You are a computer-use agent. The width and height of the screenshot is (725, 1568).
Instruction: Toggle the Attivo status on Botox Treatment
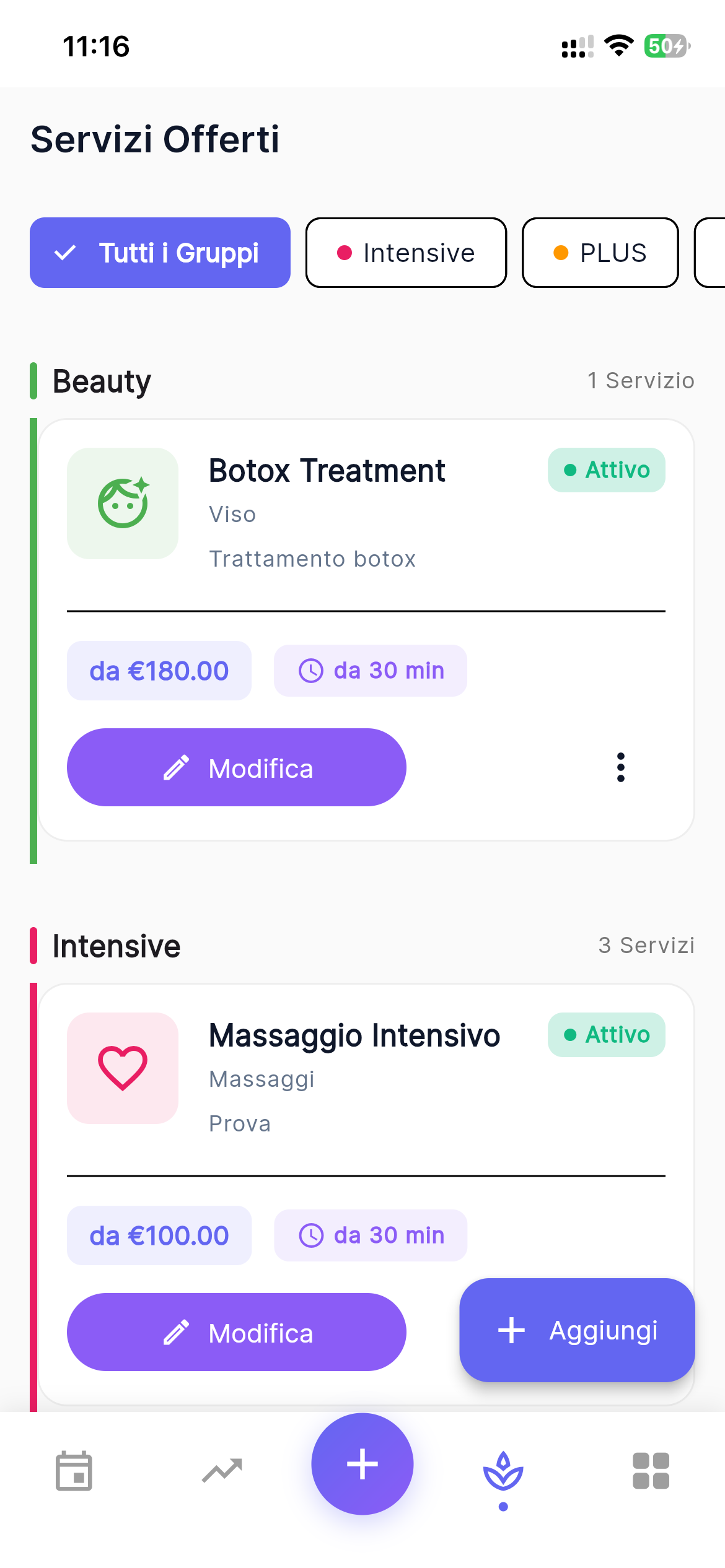606,470
